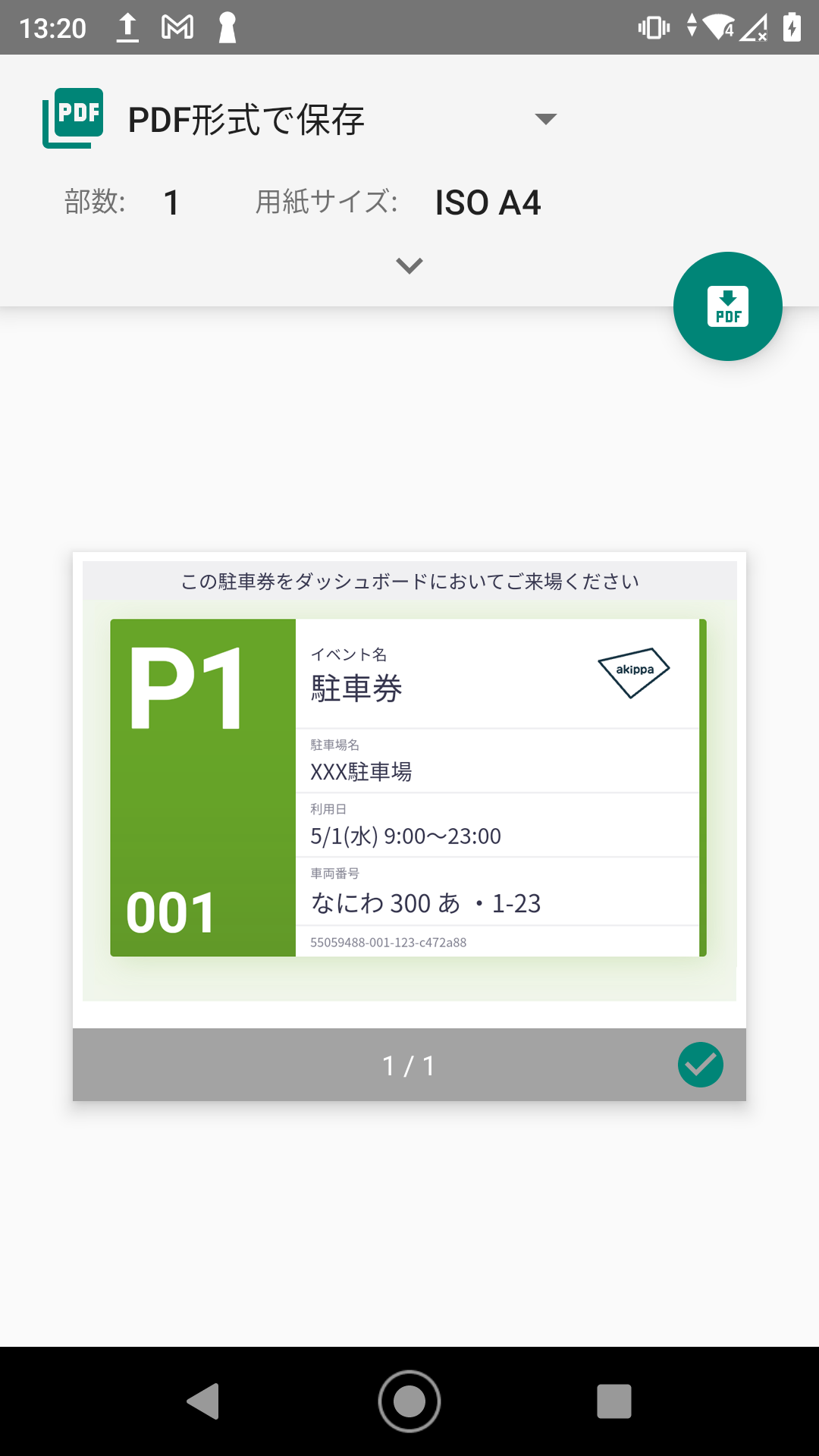
Task: Change paper size from ISO A4
Action: tap(488, 203)
